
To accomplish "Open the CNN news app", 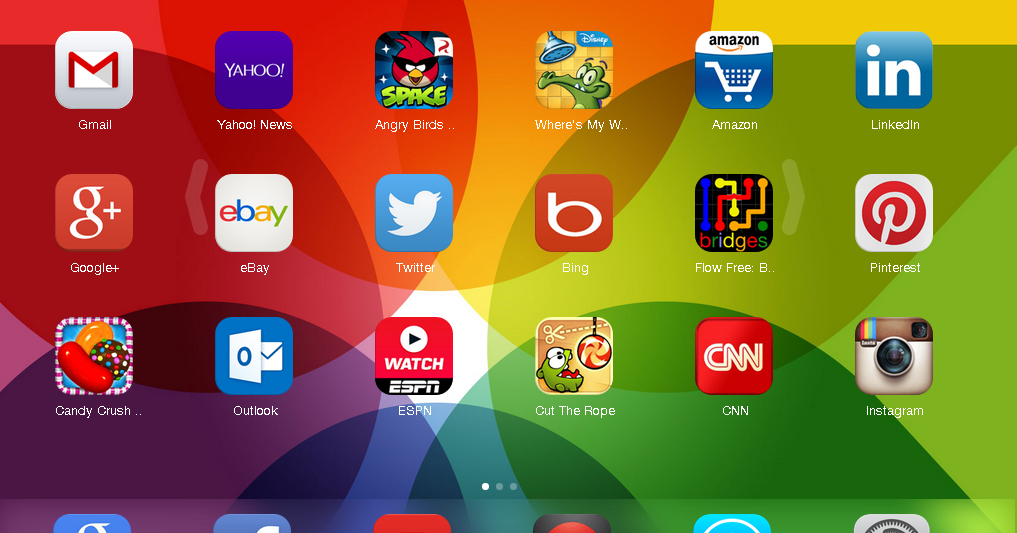I will [x=734, y=356].
